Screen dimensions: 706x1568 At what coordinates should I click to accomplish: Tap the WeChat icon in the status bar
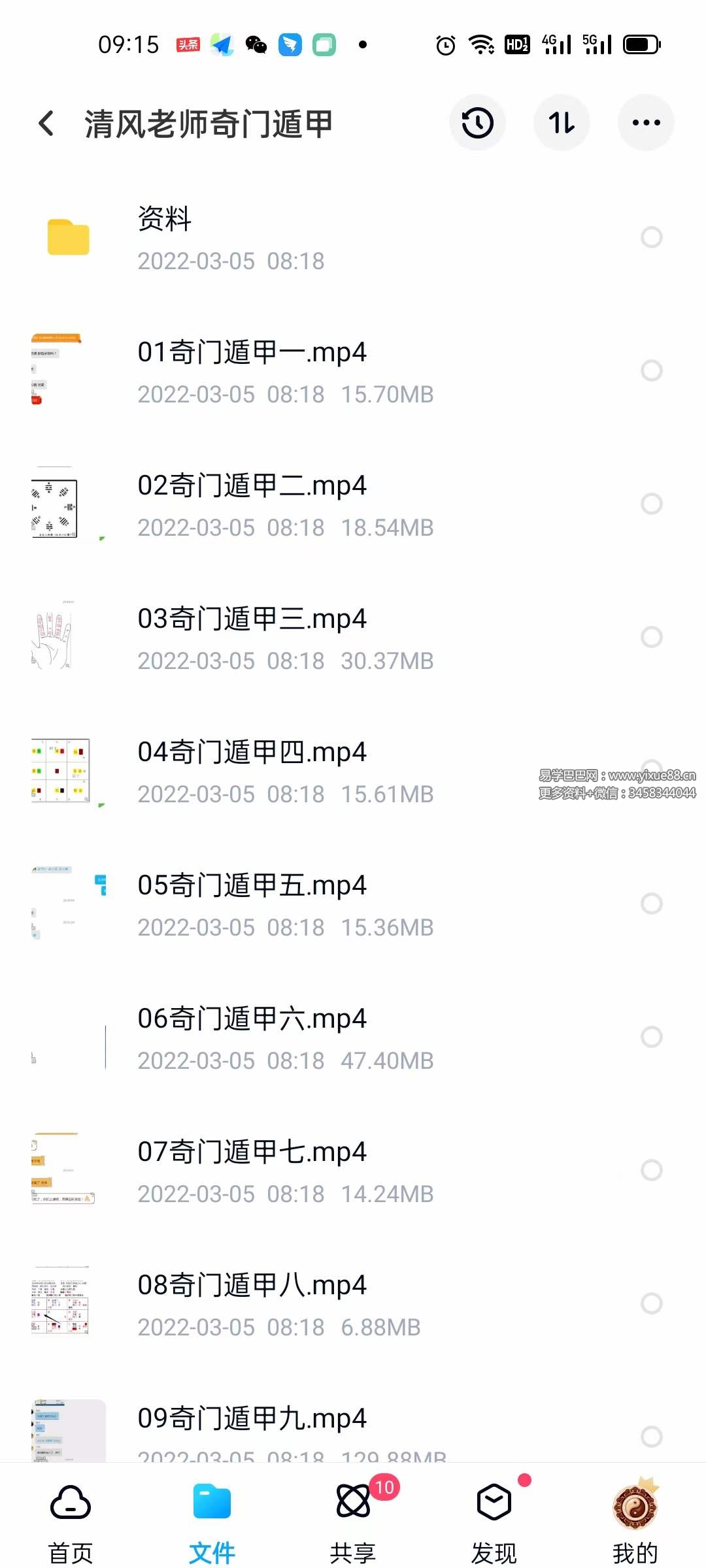click(256, 44)
